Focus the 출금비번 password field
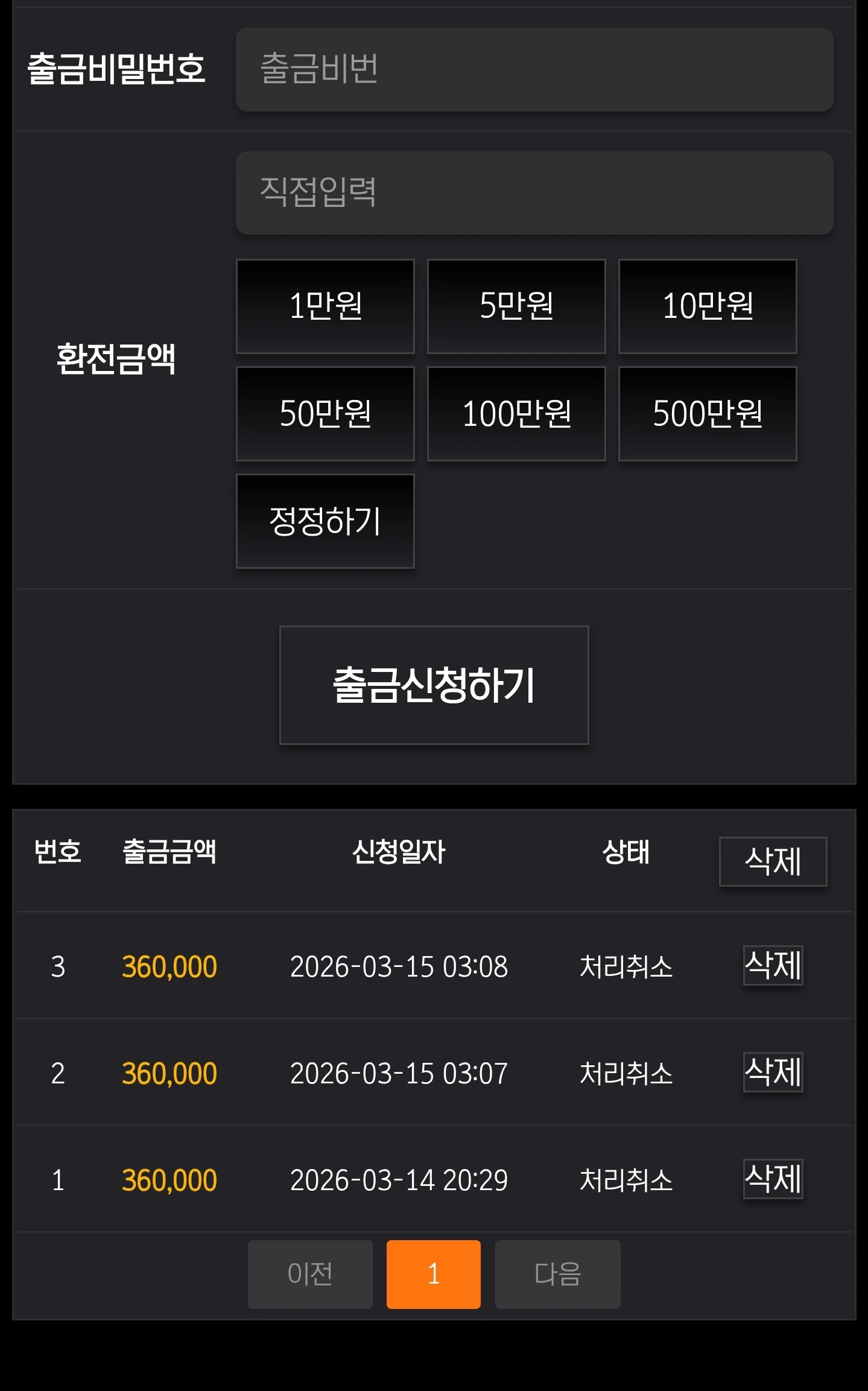 coord(534,69)
